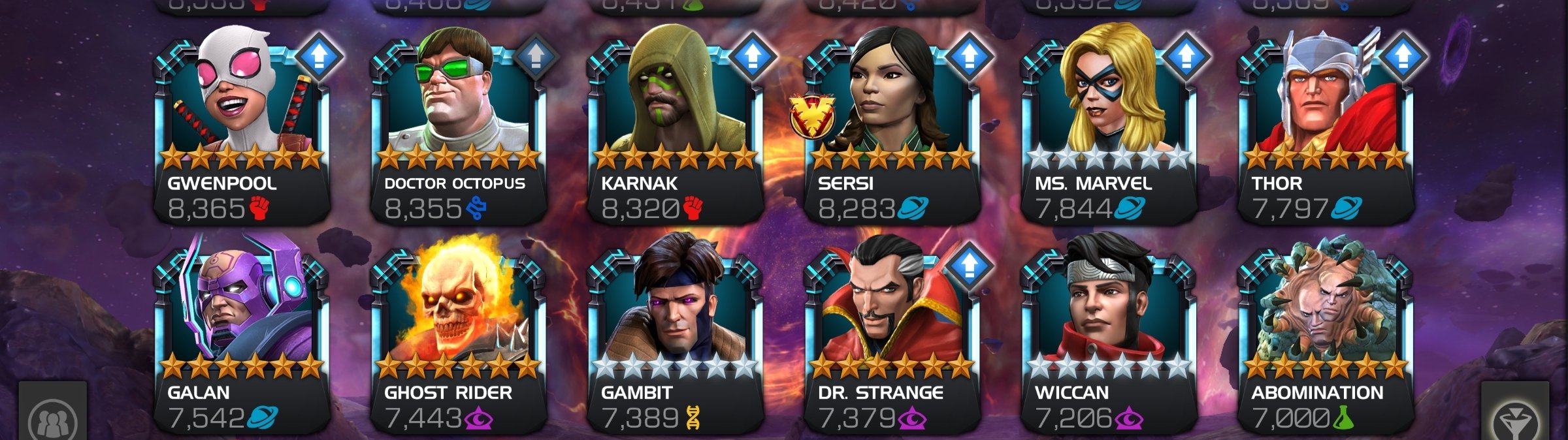This screenshot has width=1568, height=440.
Task: Select the Doctor Octopus champion card
Action: click(x=459, y=131)
